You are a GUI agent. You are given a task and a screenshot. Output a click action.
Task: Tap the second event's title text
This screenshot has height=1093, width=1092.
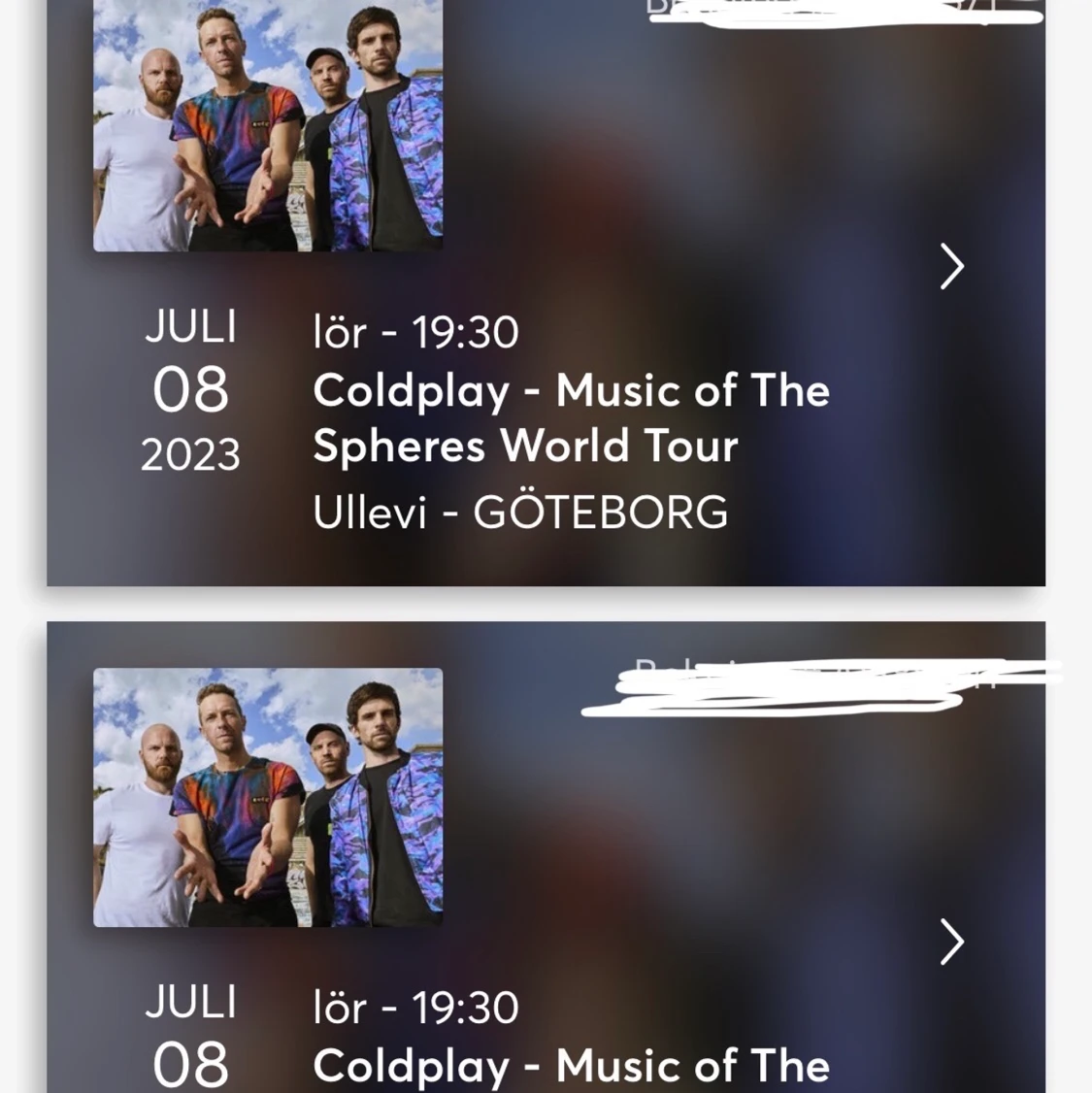point(571,1065)
